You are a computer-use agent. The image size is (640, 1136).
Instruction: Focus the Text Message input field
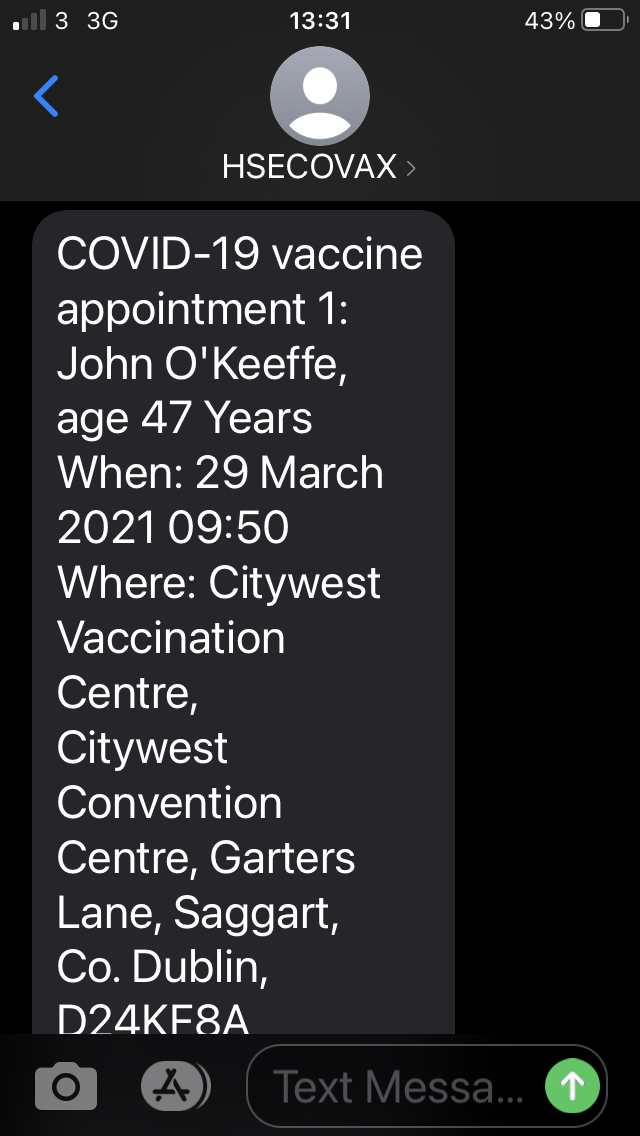(x=400, y=1086)
